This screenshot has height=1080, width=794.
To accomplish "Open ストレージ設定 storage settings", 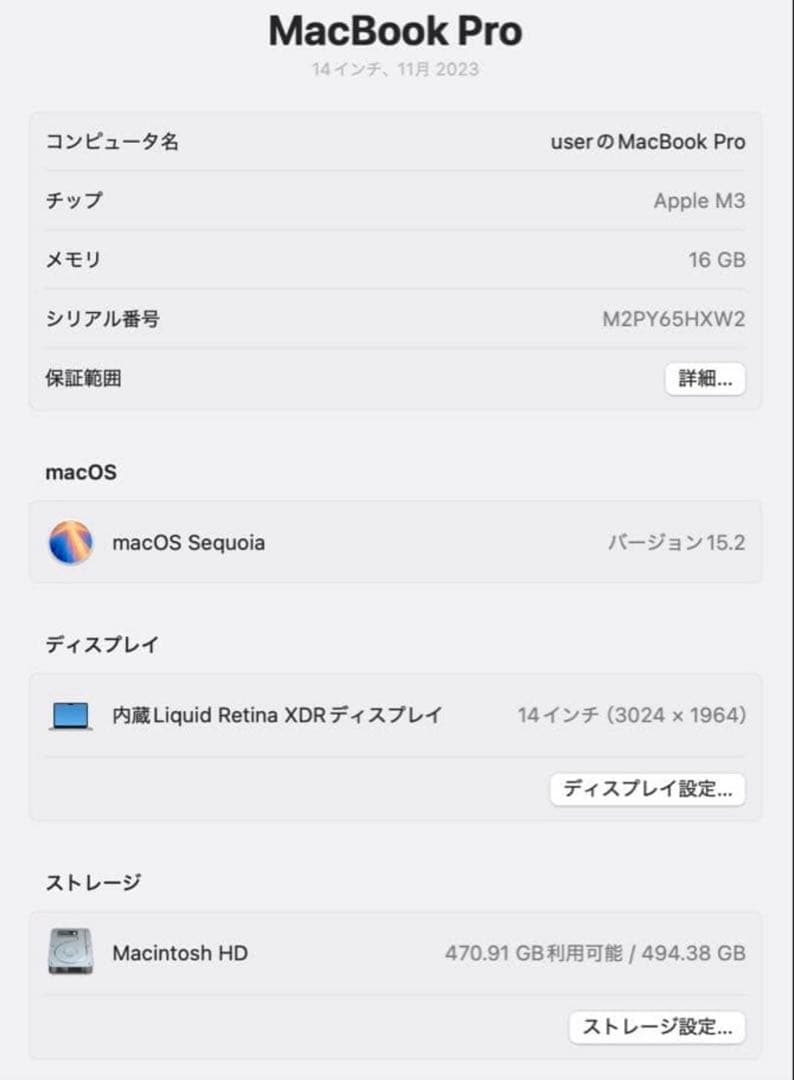I will coord(656,1026).
